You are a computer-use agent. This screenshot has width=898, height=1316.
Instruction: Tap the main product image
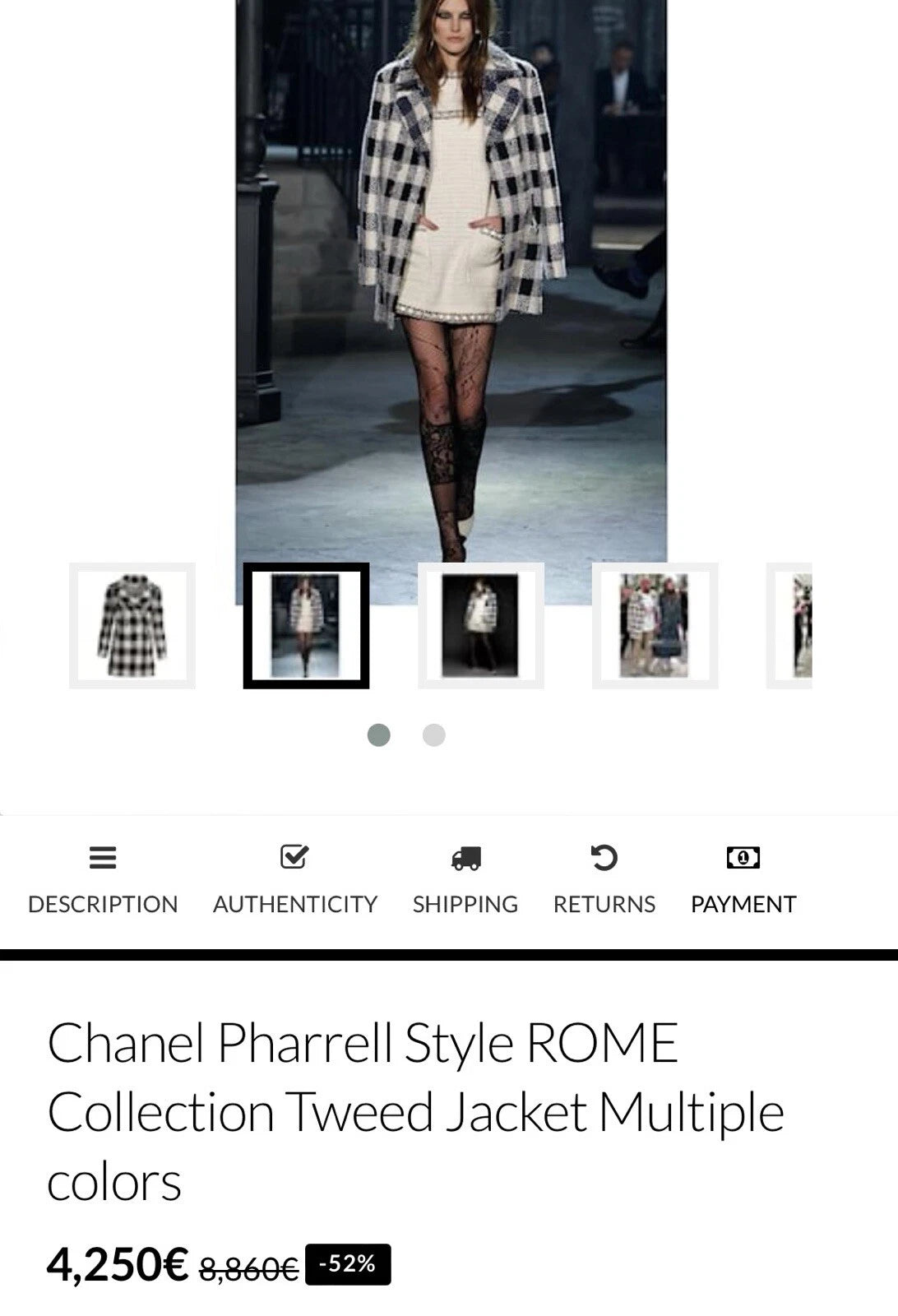click(x=451, y=280)
